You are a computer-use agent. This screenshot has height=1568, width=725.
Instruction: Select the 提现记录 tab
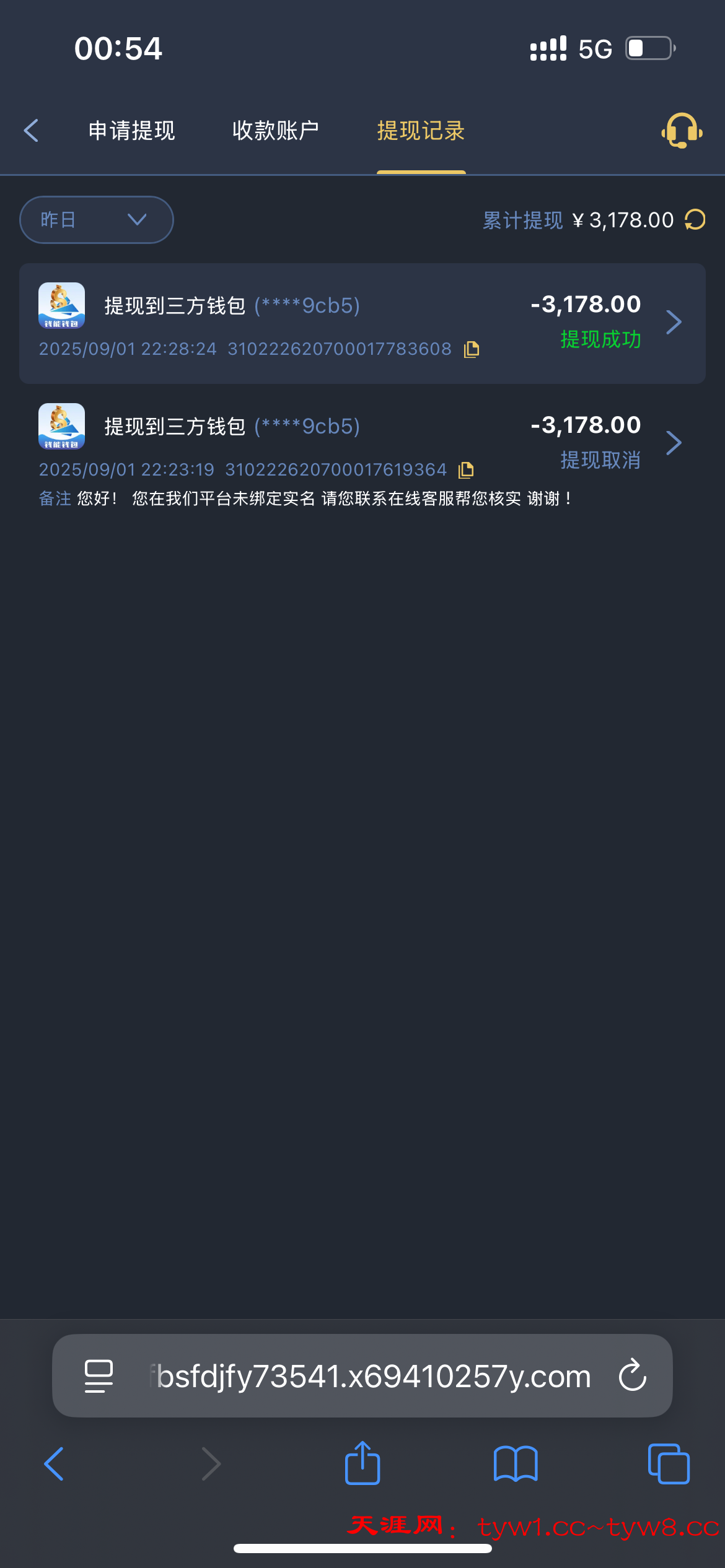coord(421,131)
